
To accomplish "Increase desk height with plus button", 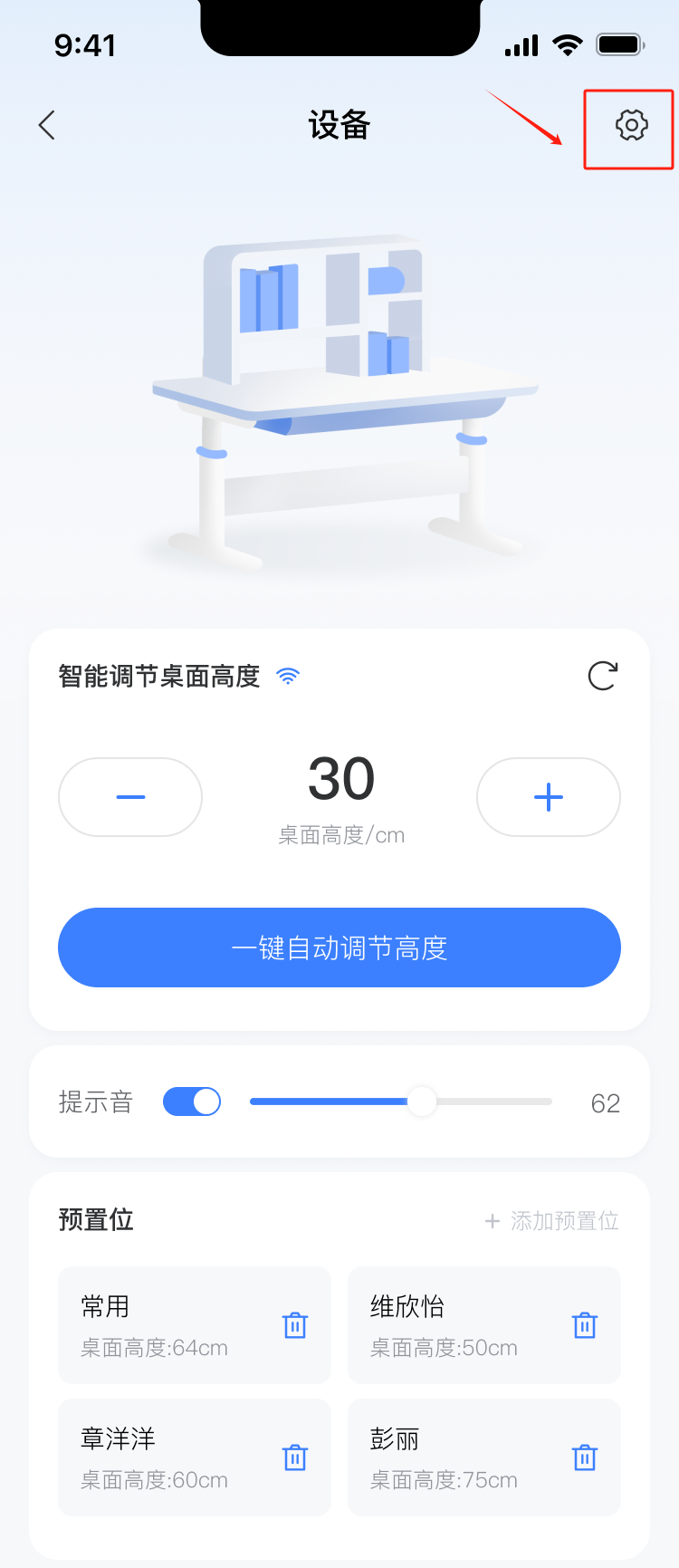I will click(x=549, y=797).
